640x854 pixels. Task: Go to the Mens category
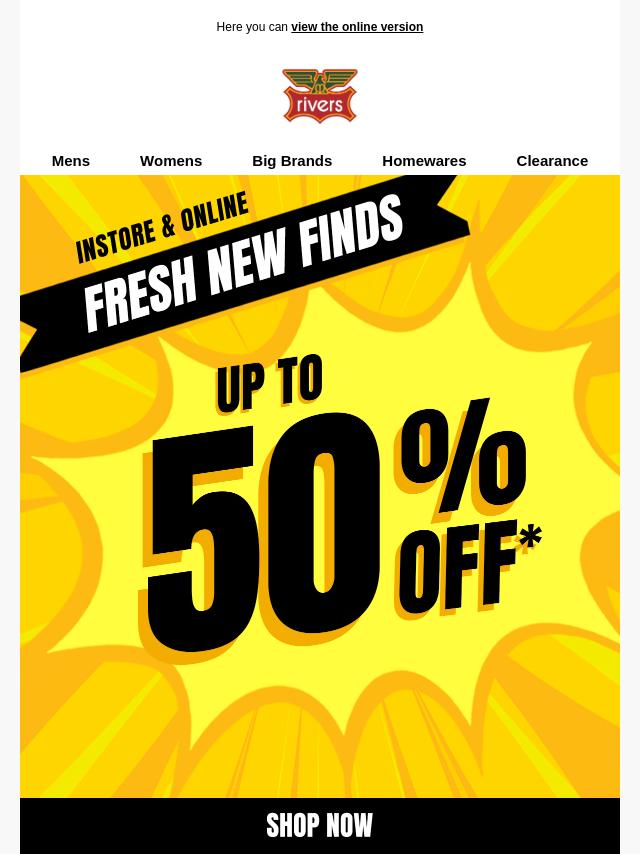[70, 160]
